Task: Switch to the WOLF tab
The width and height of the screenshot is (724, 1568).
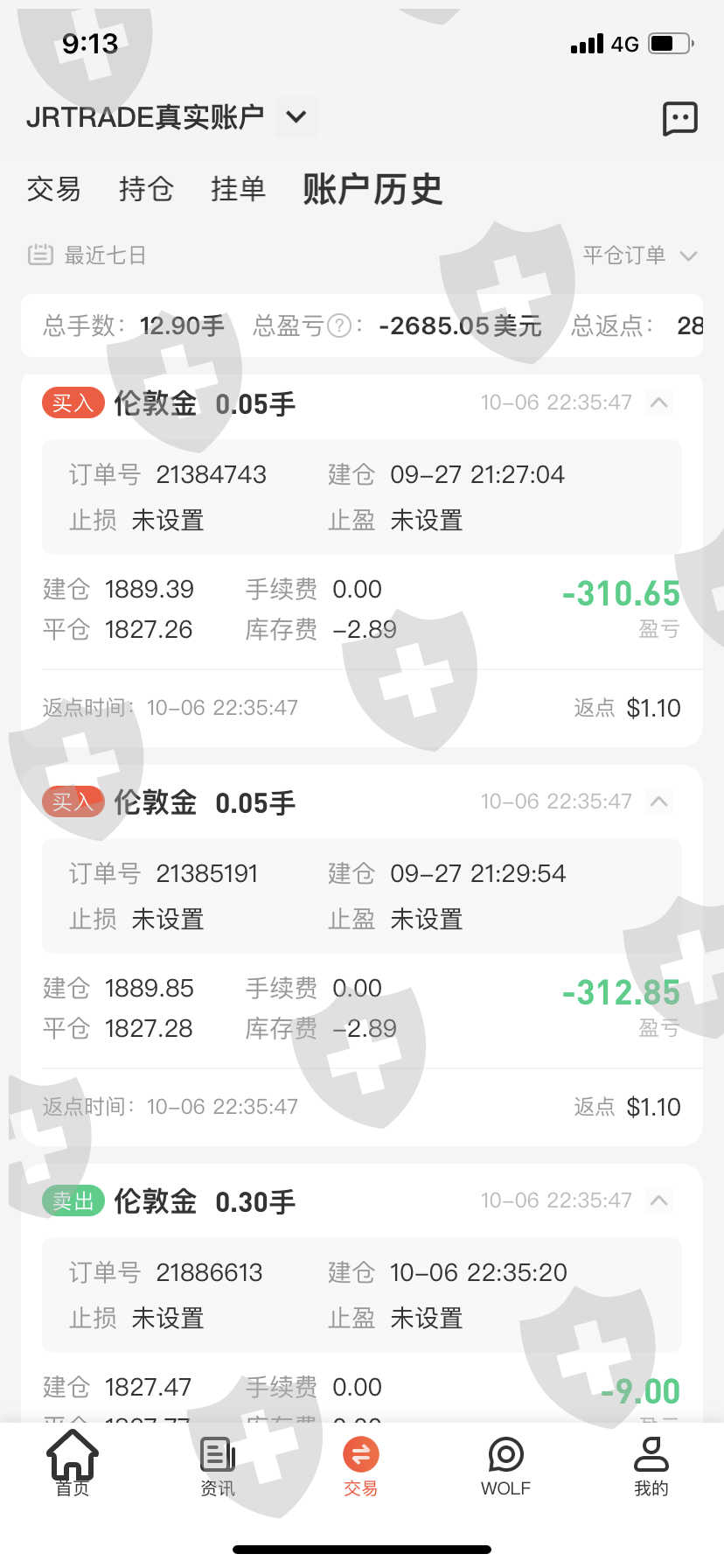Action: (505, 1465)
